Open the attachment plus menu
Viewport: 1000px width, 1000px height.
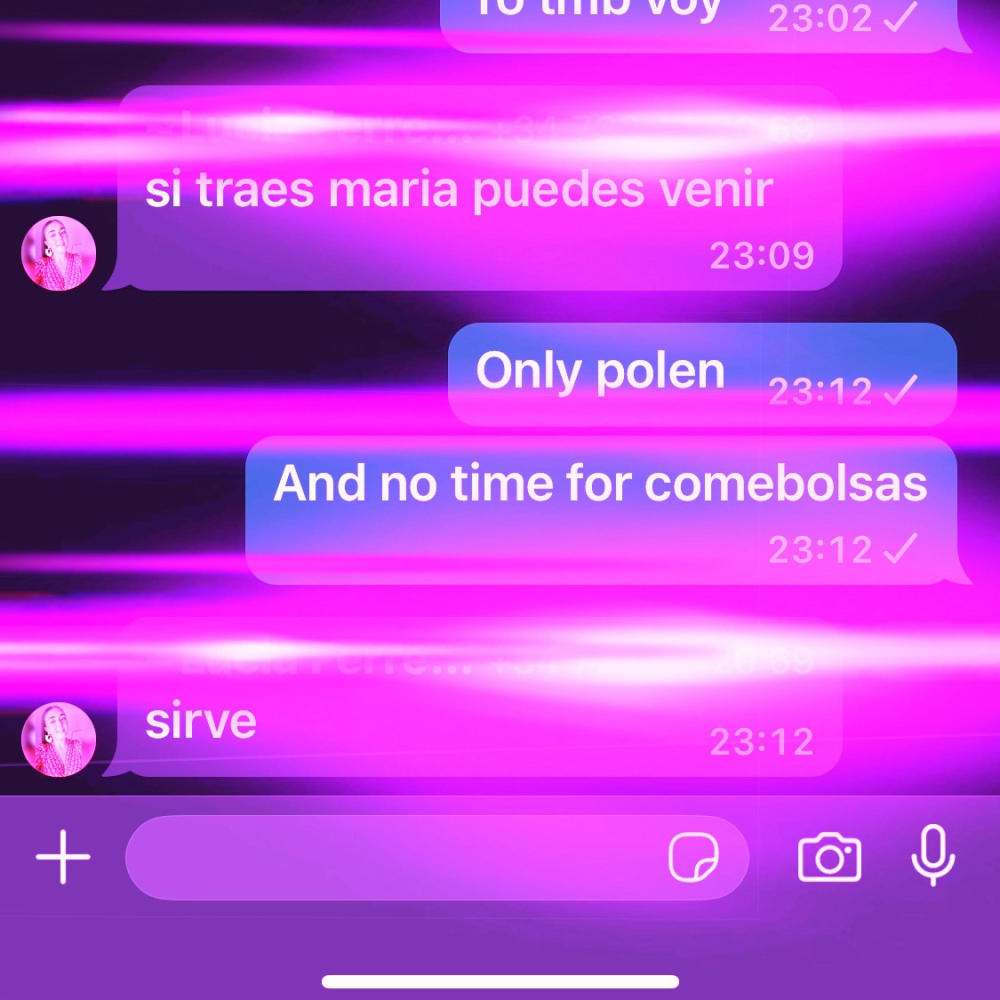63,857
